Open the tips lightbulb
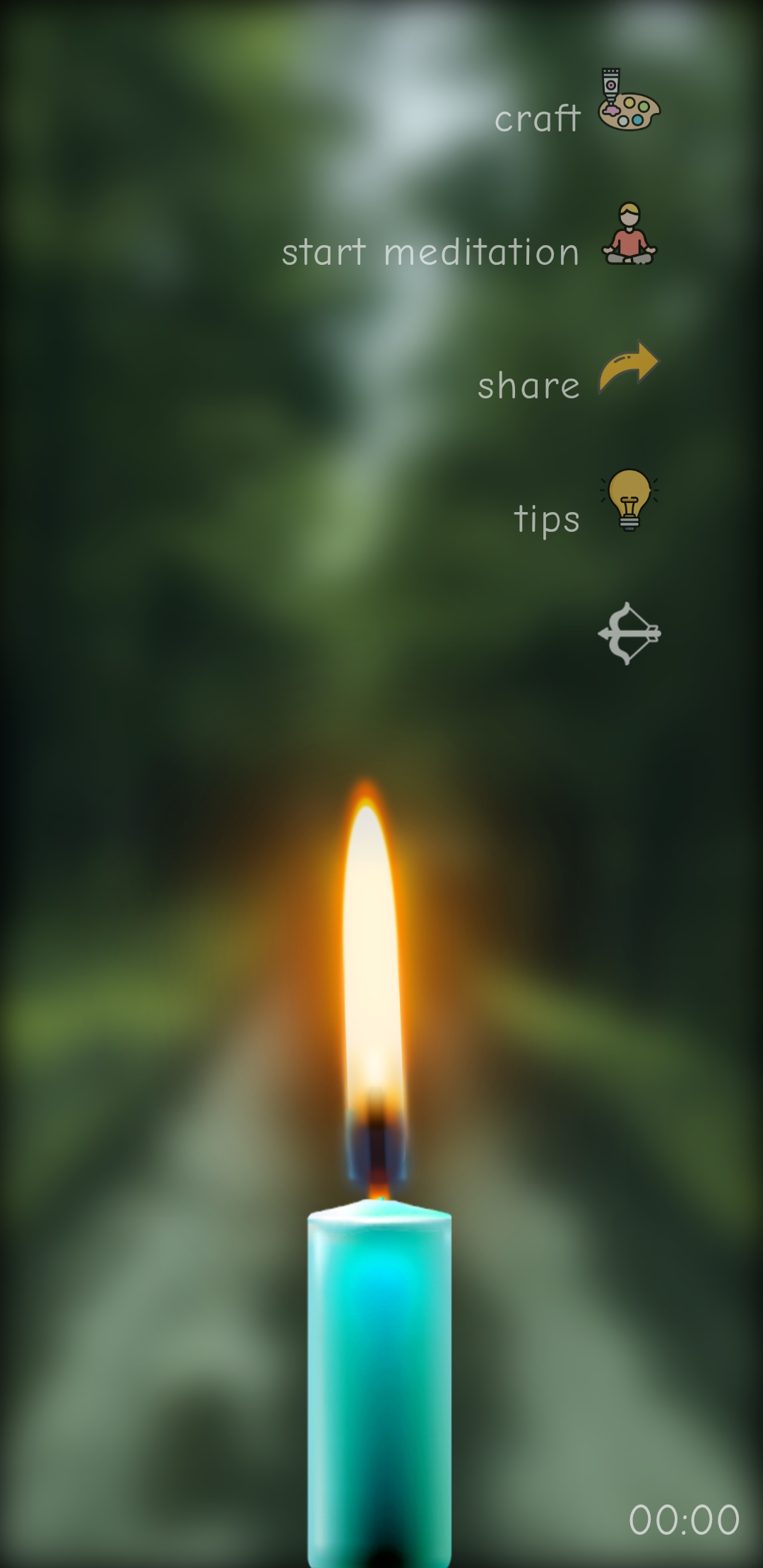Viewport: 763px width, 1568px height. pyautogui.click(x=628, y=500)
